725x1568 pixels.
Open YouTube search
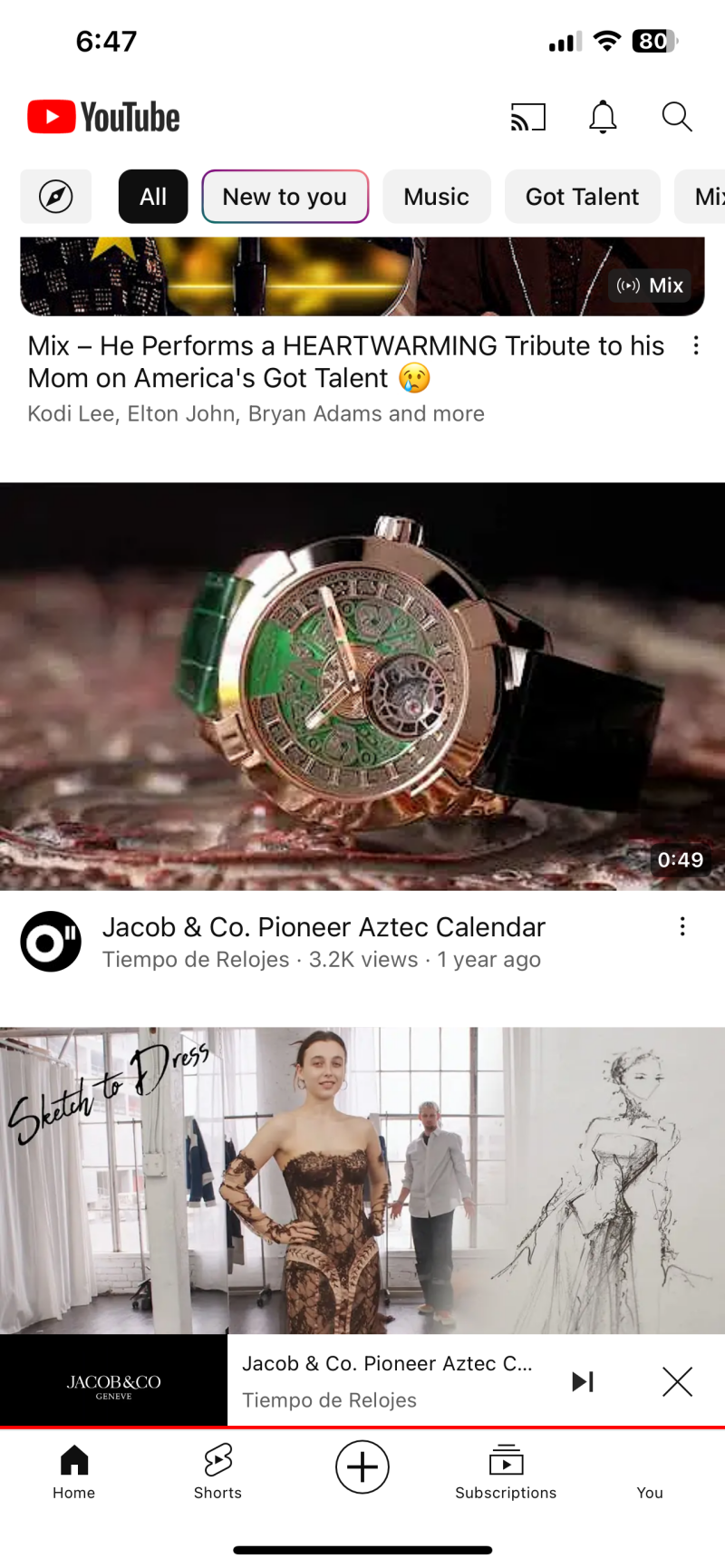pos(677,118)
